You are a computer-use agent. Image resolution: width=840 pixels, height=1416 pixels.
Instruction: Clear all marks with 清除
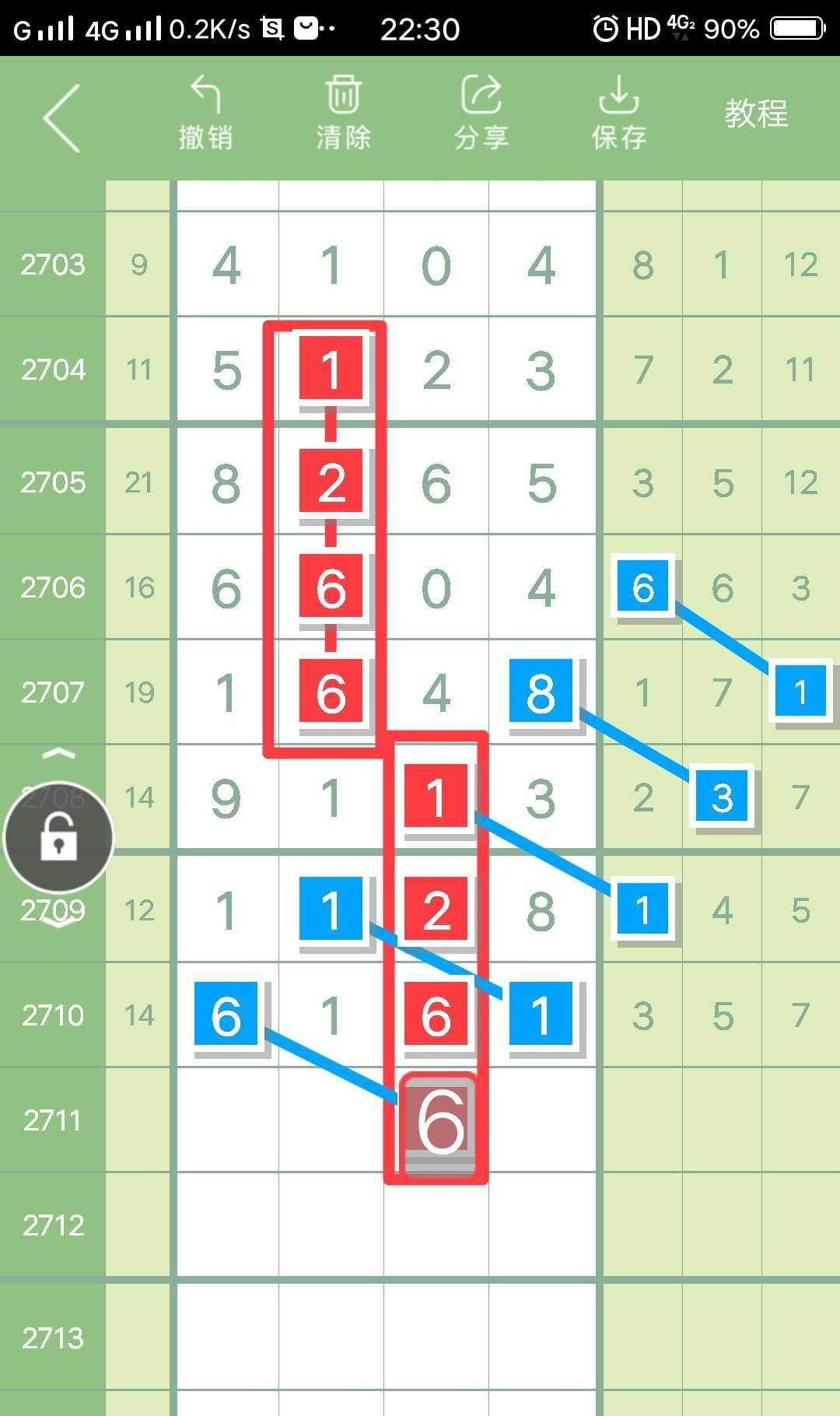pyautogui.click(x=343, y=114)
